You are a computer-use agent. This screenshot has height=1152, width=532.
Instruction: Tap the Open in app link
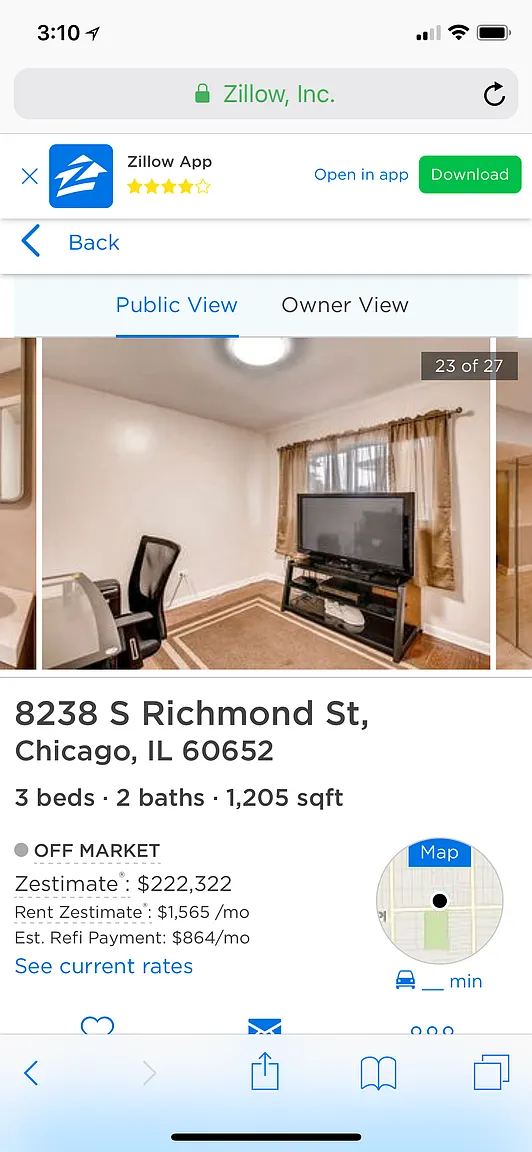tap(361, 175)
